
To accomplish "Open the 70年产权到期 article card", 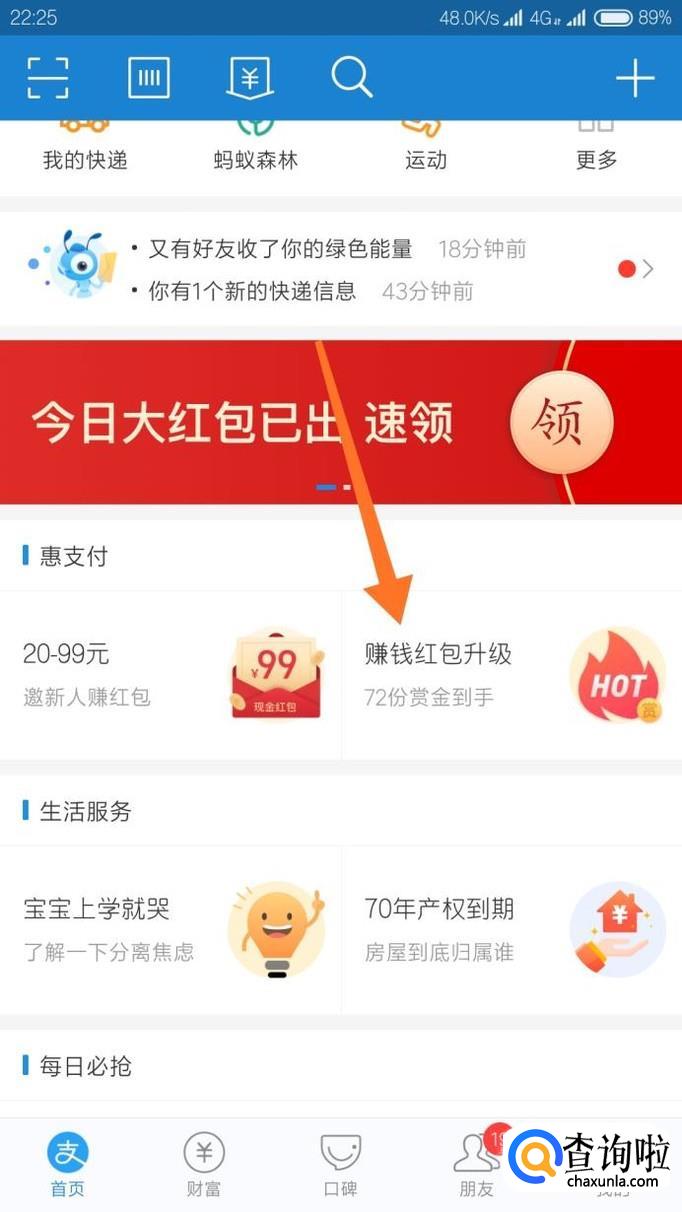I will (511, 929).
